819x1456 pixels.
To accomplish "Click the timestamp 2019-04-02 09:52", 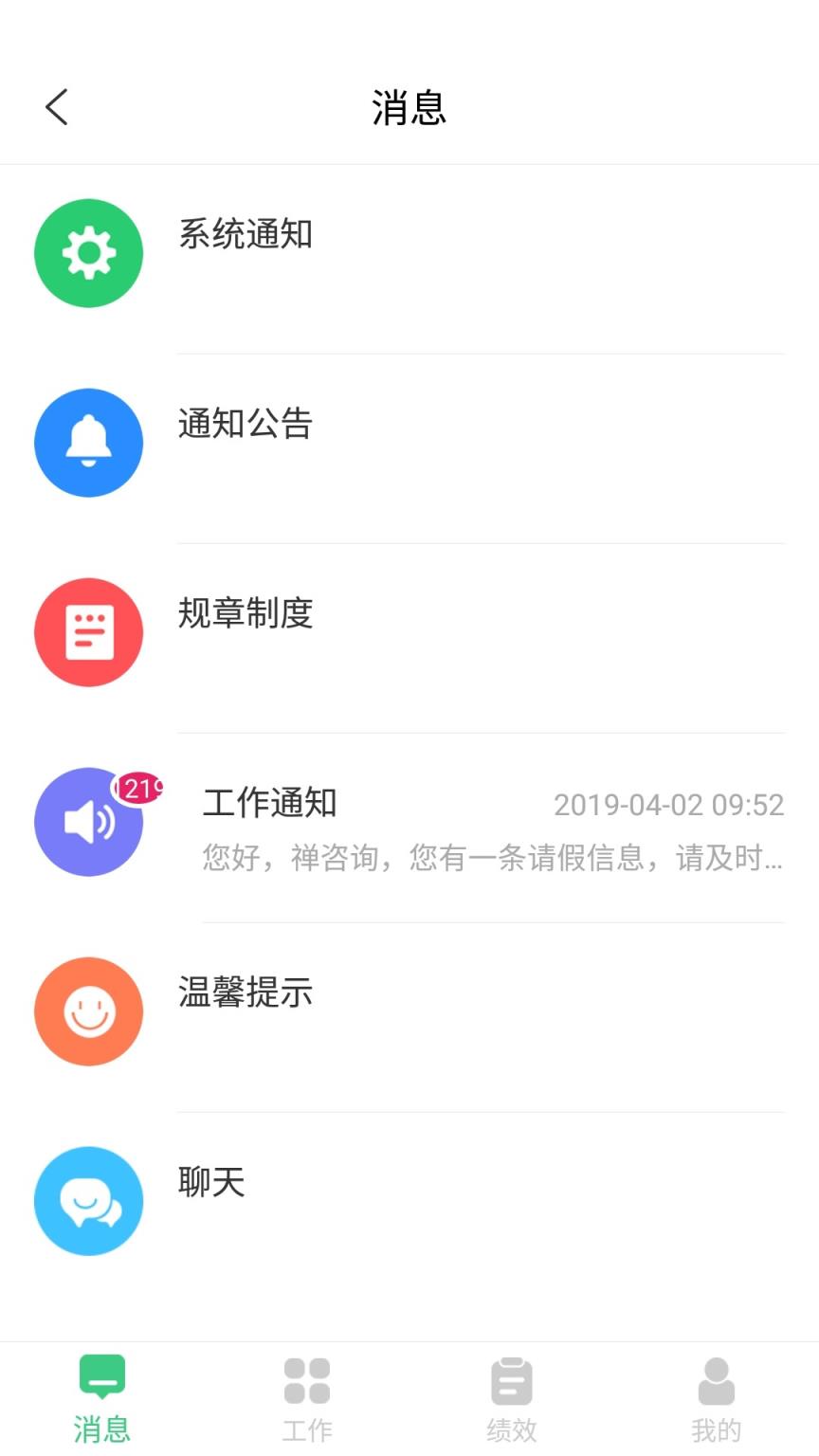I will tap(669, 804).
